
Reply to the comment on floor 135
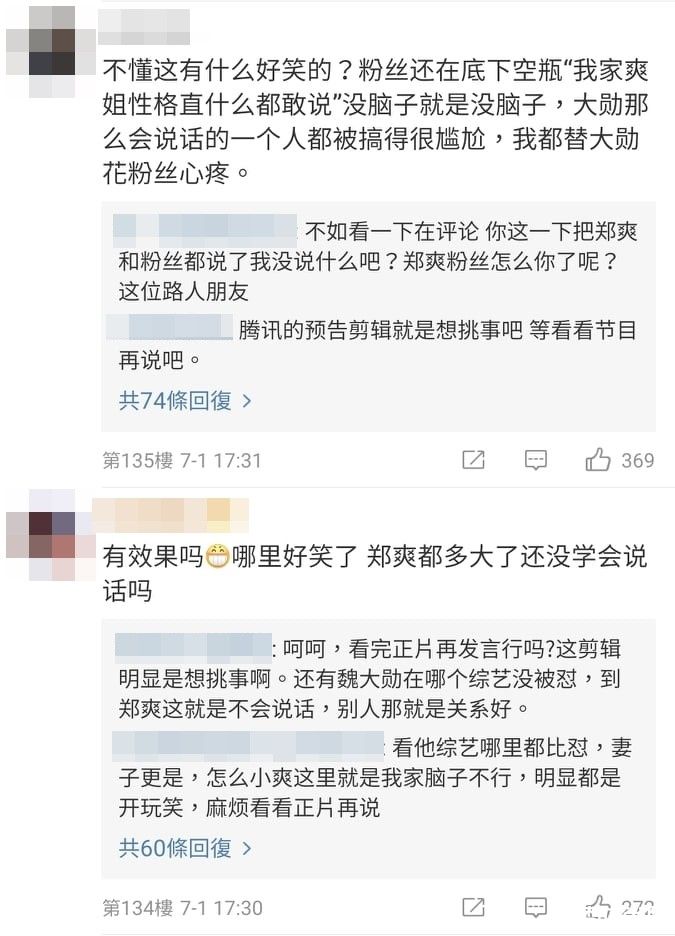pos(536,460)
